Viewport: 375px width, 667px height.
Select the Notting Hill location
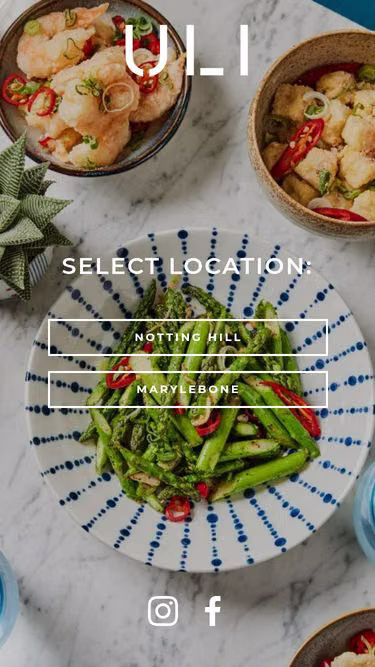188,337
